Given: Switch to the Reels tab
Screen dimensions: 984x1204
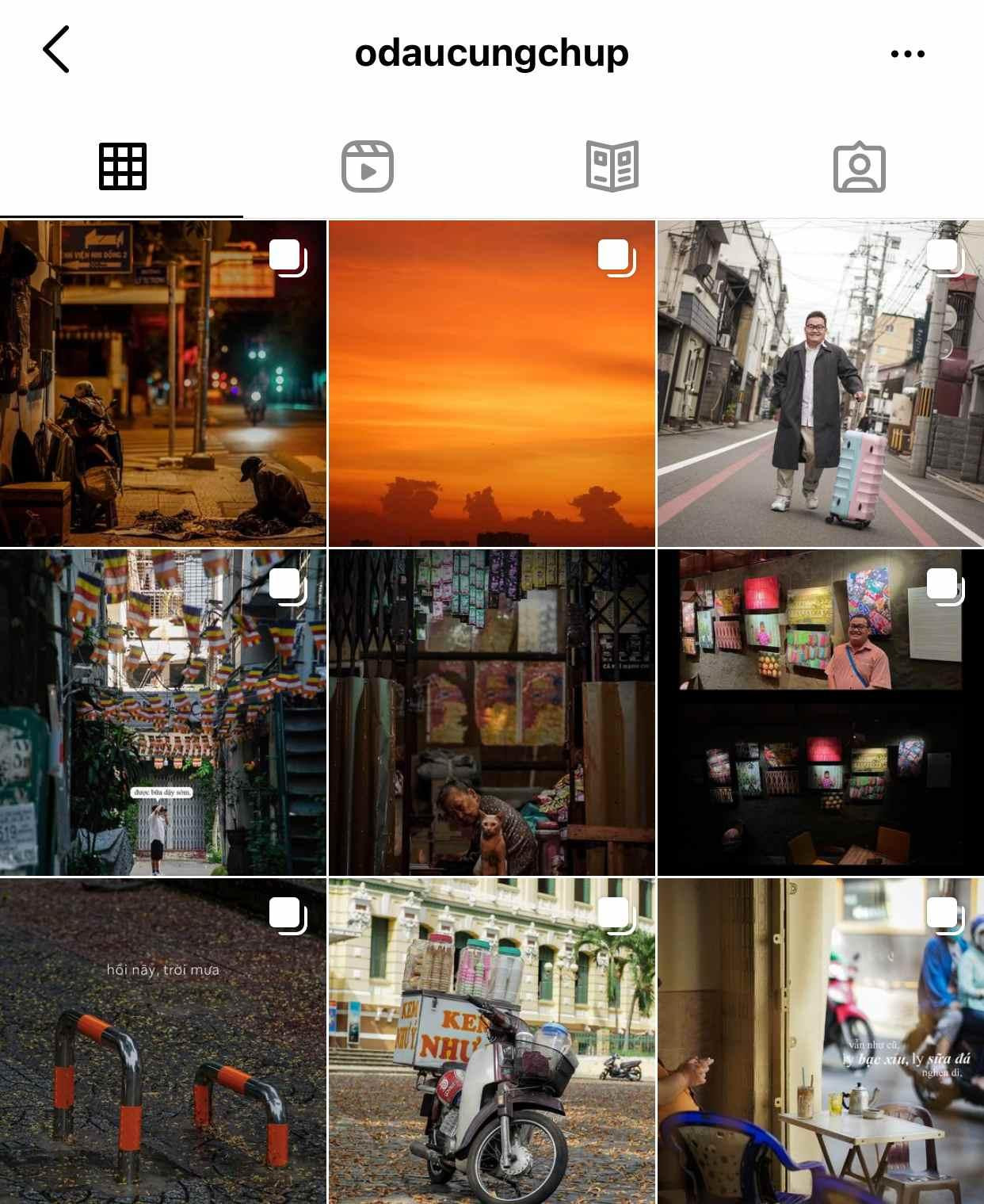Looking at the screenshot, I should [368, 166].
